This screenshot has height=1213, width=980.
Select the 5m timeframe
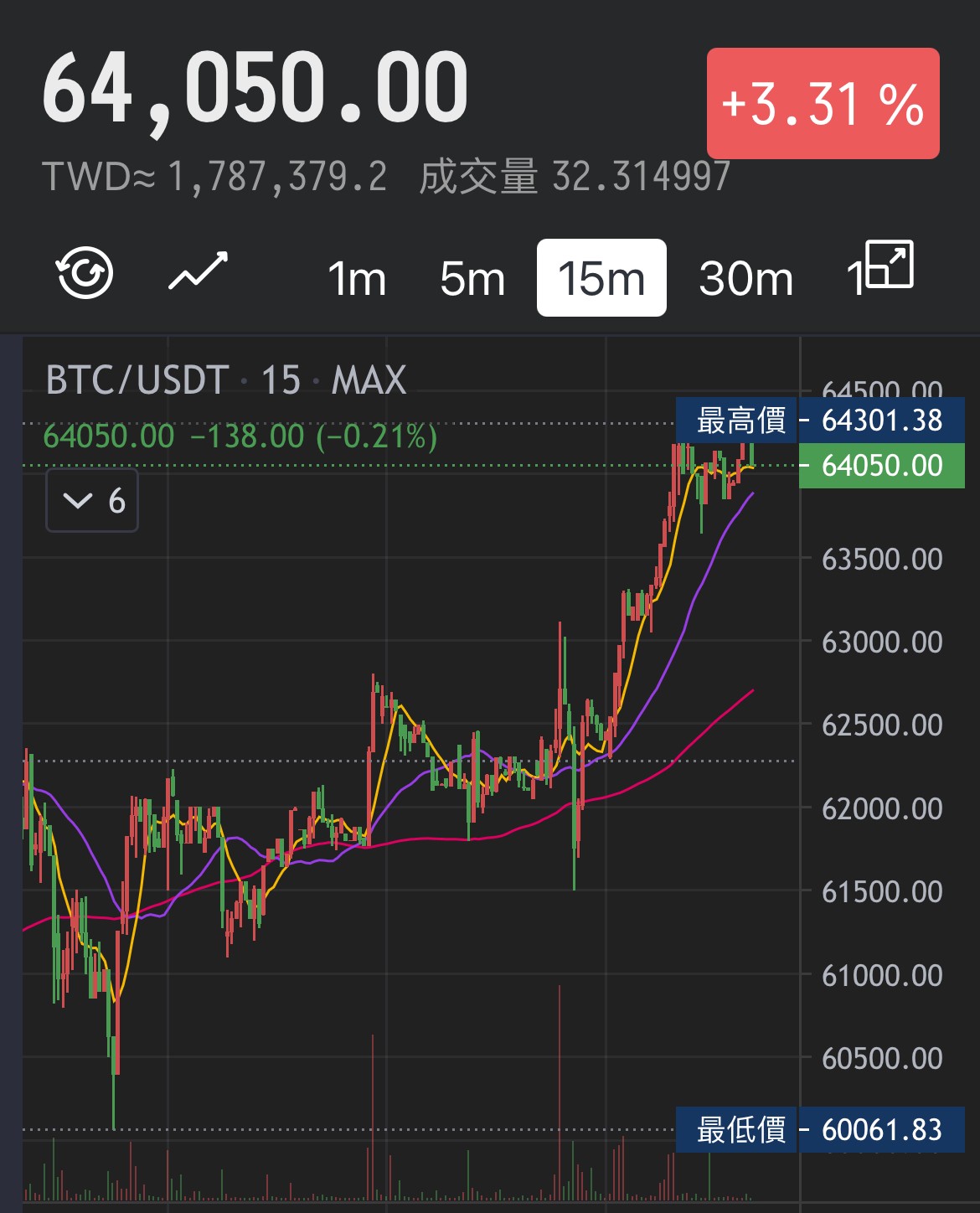[x=472, y=278]
